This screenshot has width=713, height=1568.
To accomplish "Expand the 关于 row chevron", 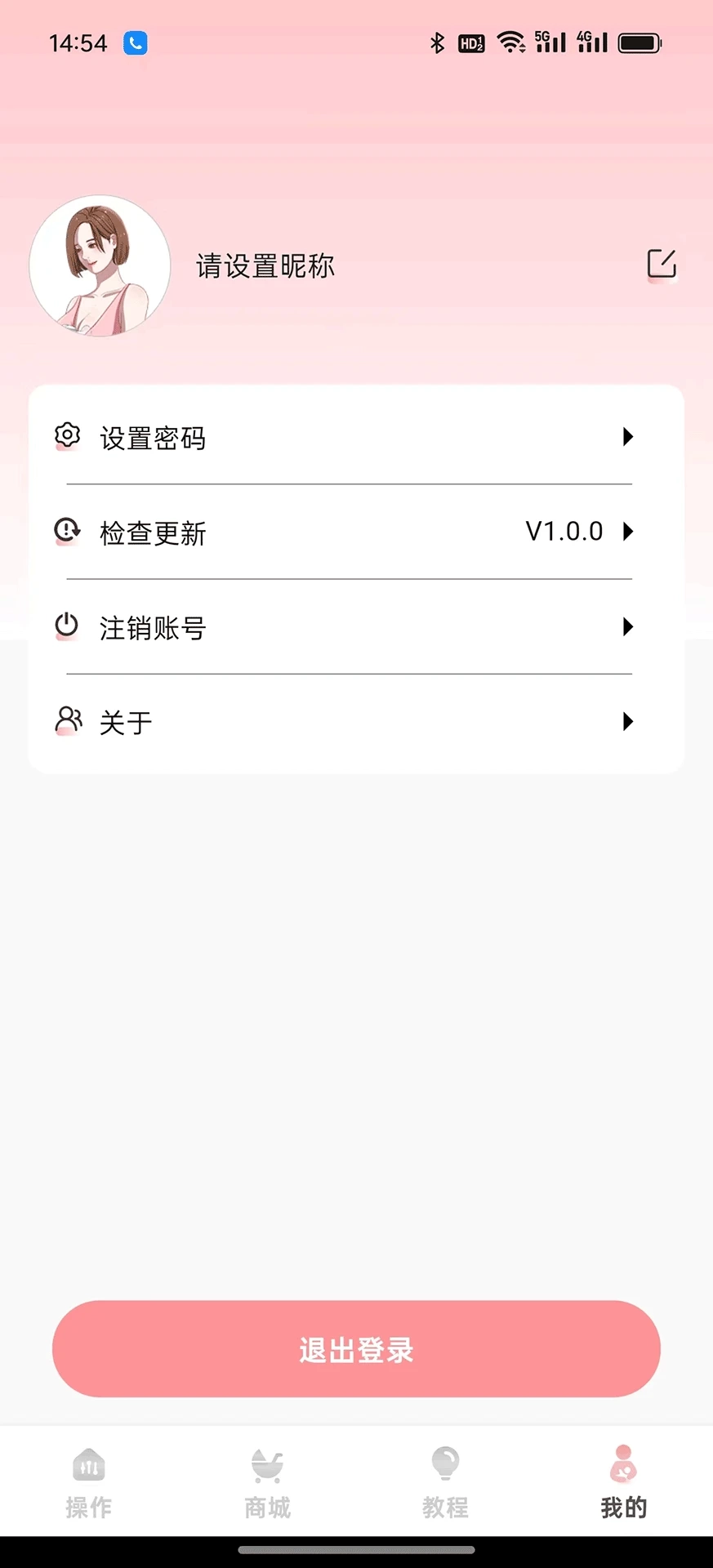I will point(627,721).
